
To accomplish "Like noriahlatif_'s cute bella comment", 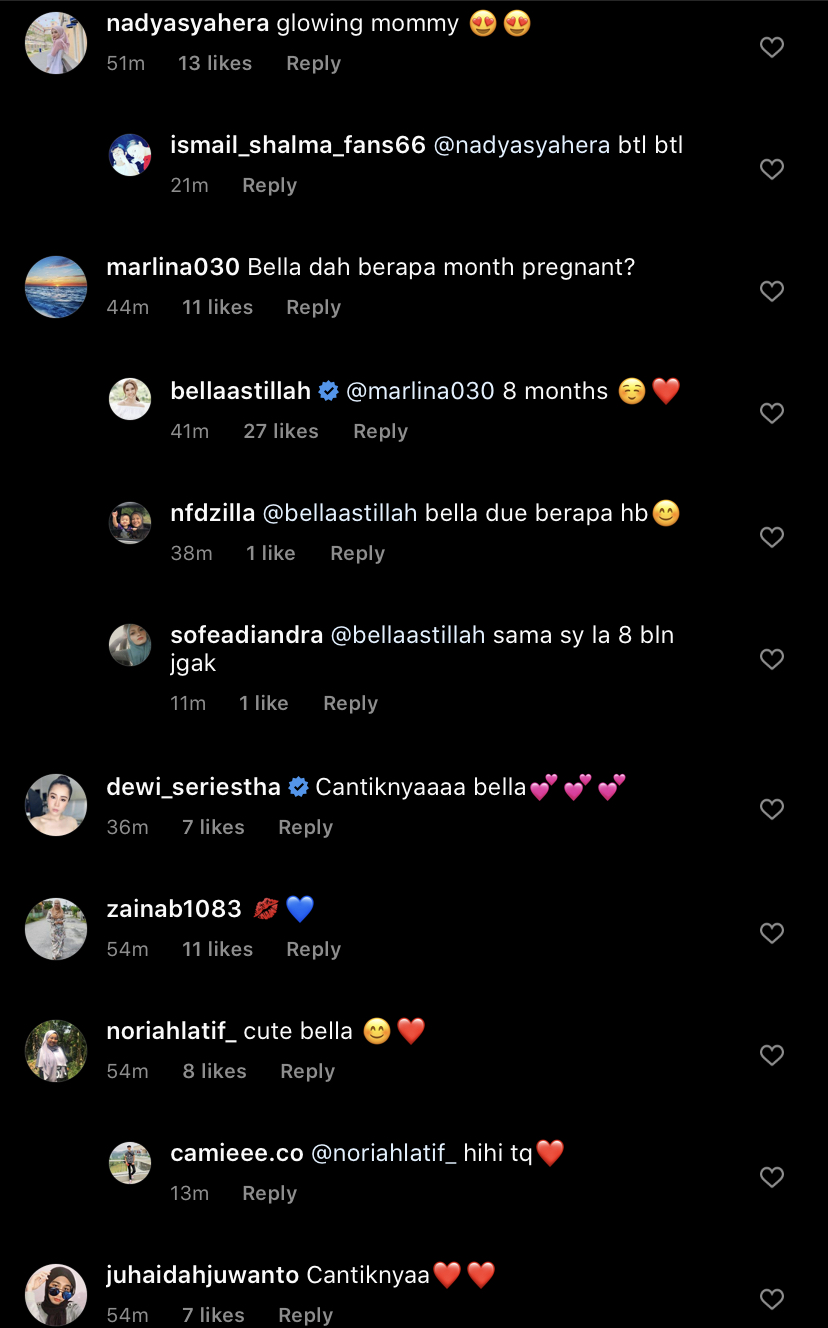I will coord(771,1055).
